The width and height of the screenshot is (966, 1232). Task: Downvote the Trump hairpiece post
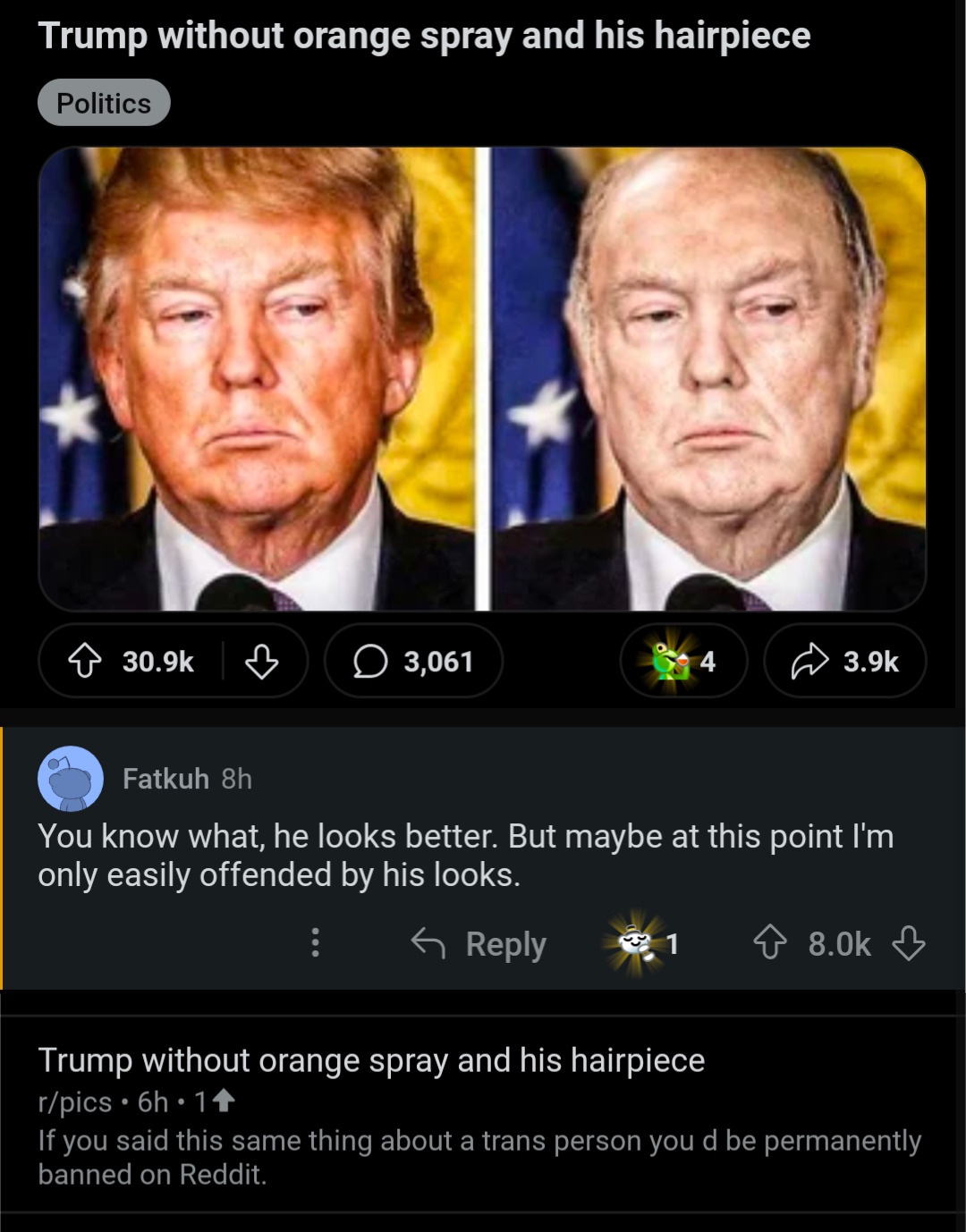261,662
